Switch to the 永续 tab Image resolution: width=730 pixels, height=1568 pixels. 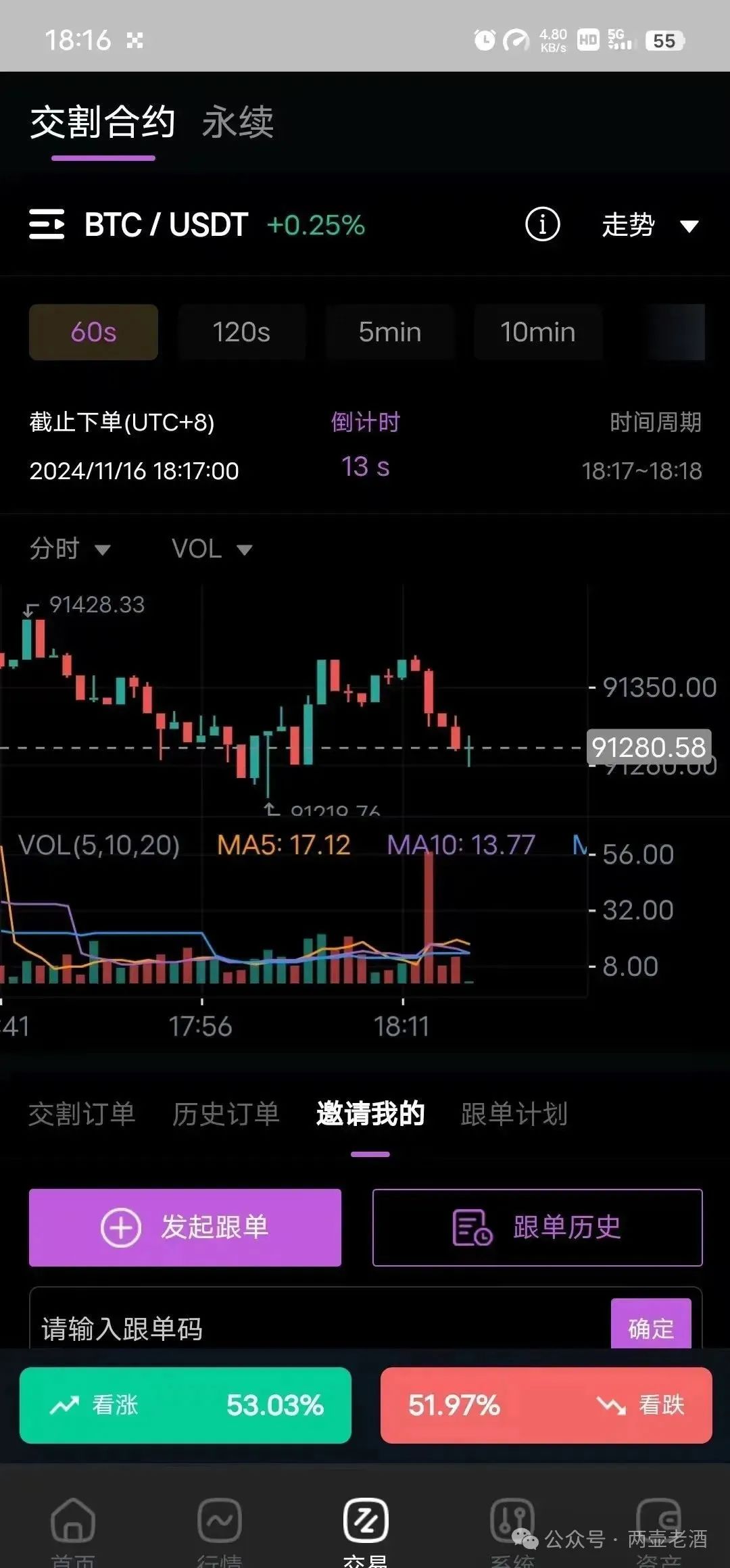point(238,123)
